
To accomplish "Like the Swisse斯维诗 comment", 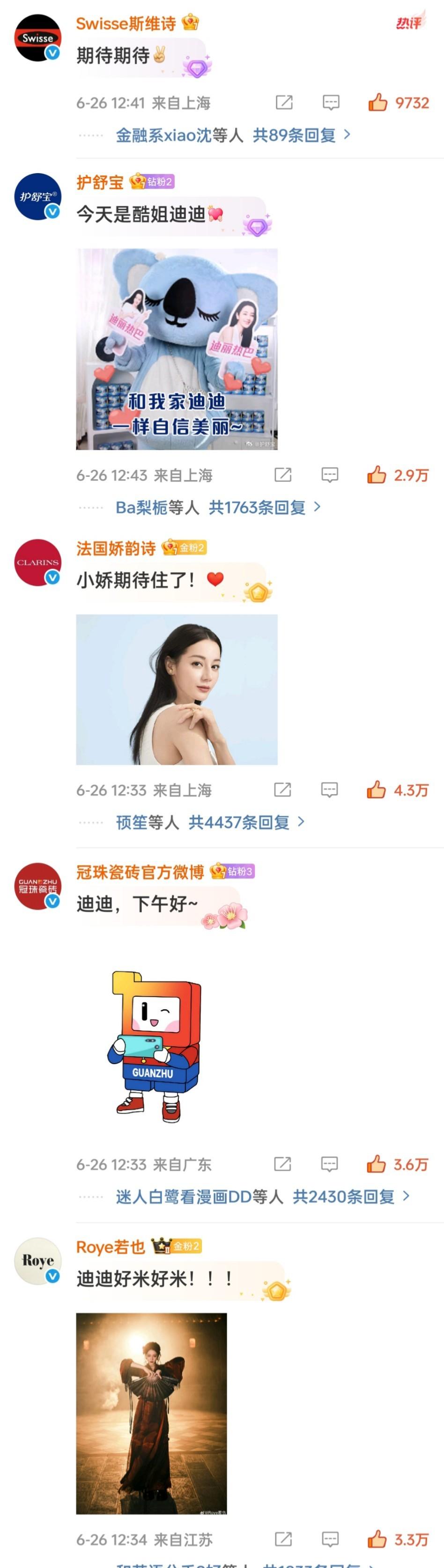I will [377, 102].
